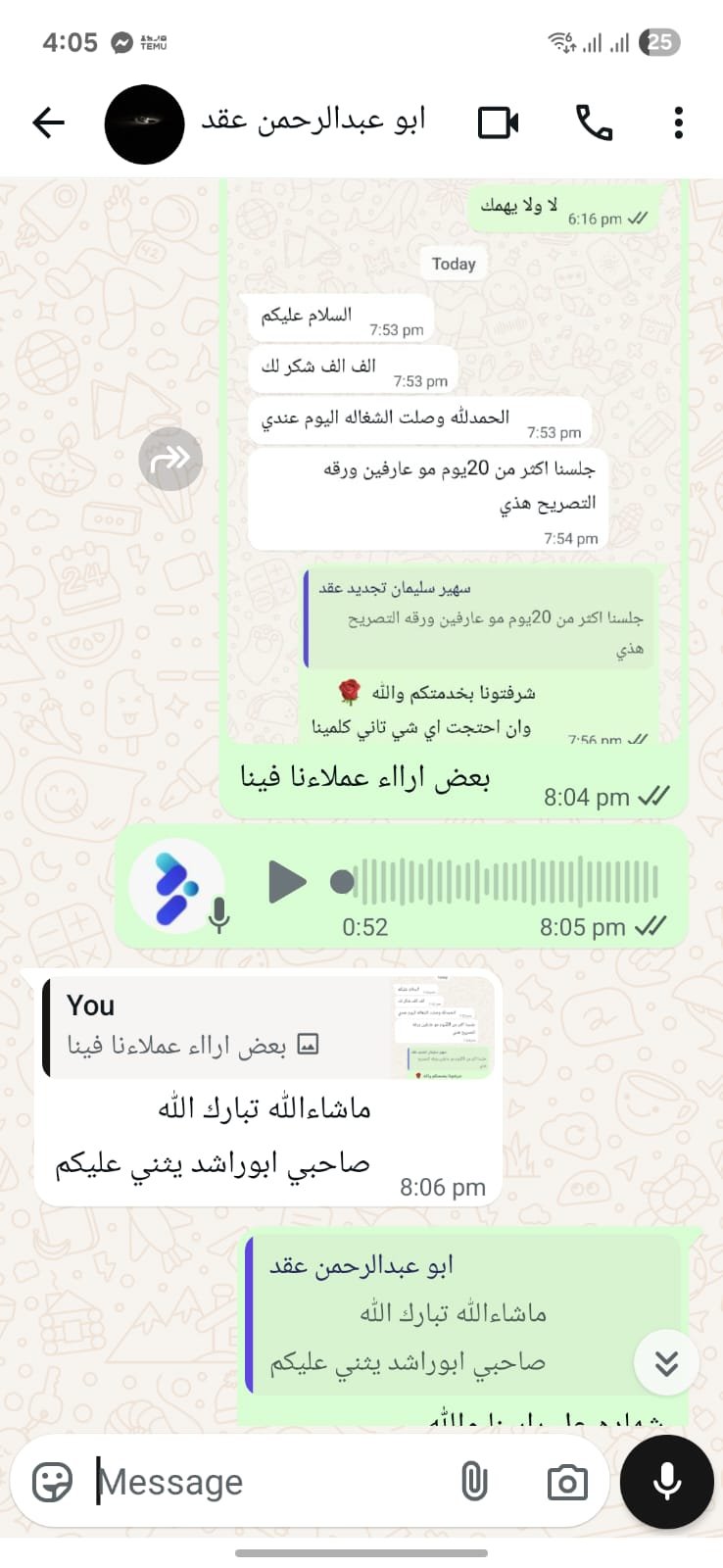Open the emoji and sticker picker
Image resolution: width=723 pixels, height=1568 pixels.
coord(53,1482)
